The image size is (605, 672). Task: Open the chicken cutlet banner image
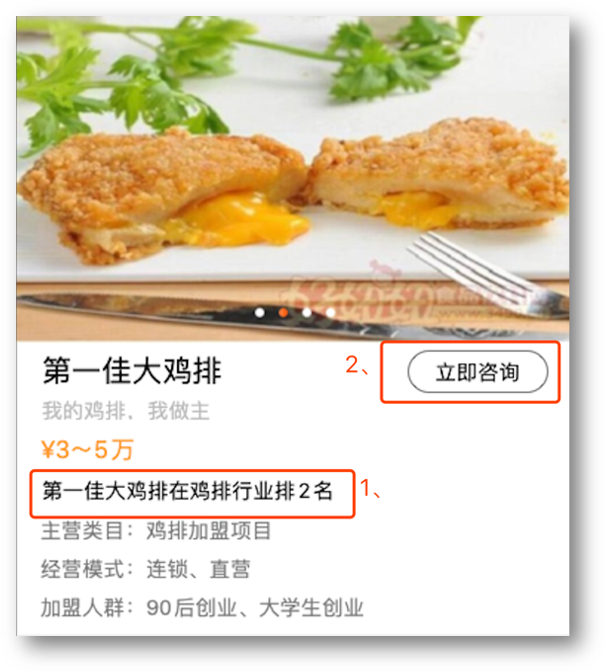coord(293,180)
